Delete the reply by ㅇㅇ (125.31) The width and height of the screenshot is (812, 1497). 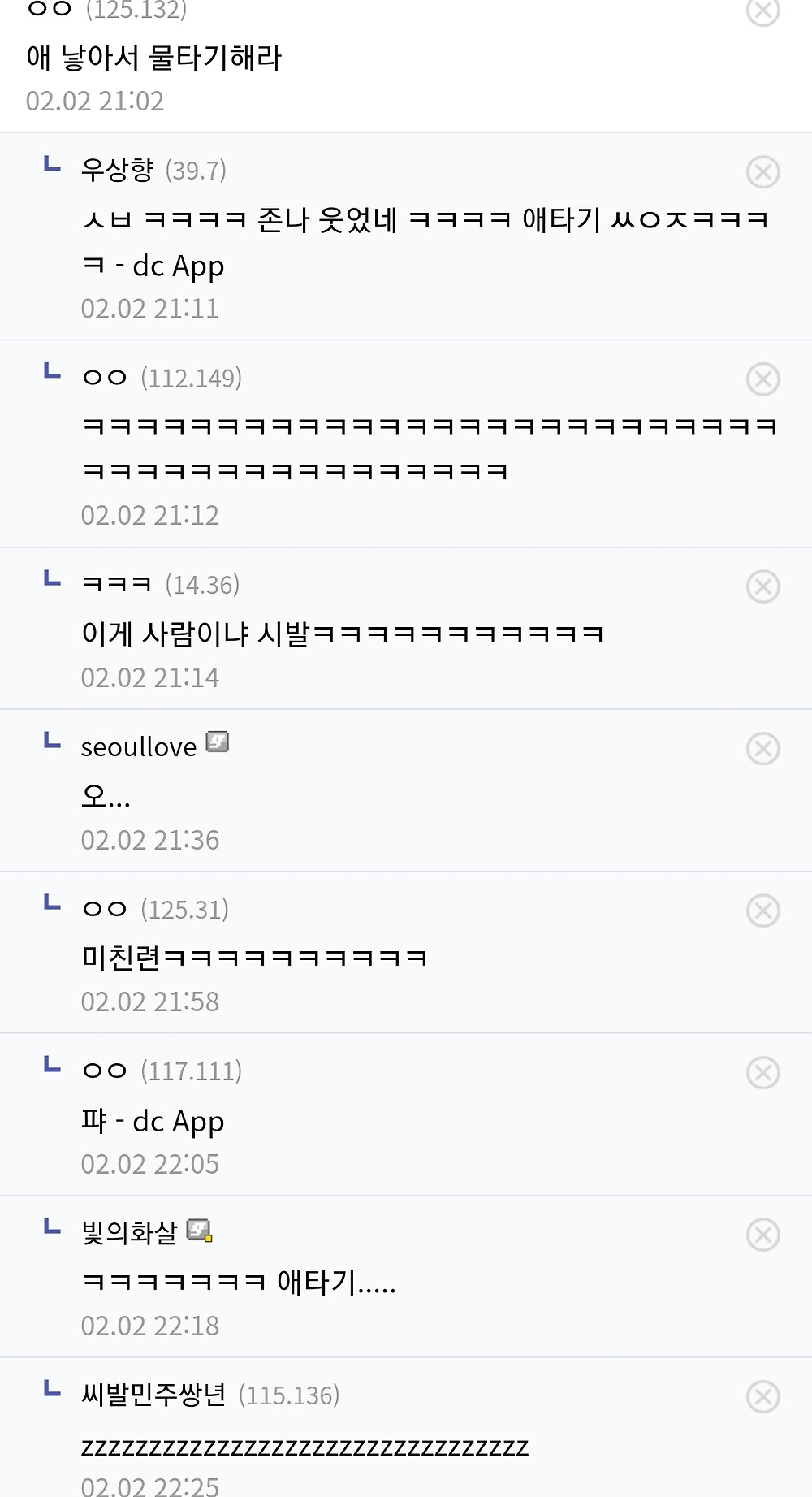pyautogui.click(x=762, y=911)
